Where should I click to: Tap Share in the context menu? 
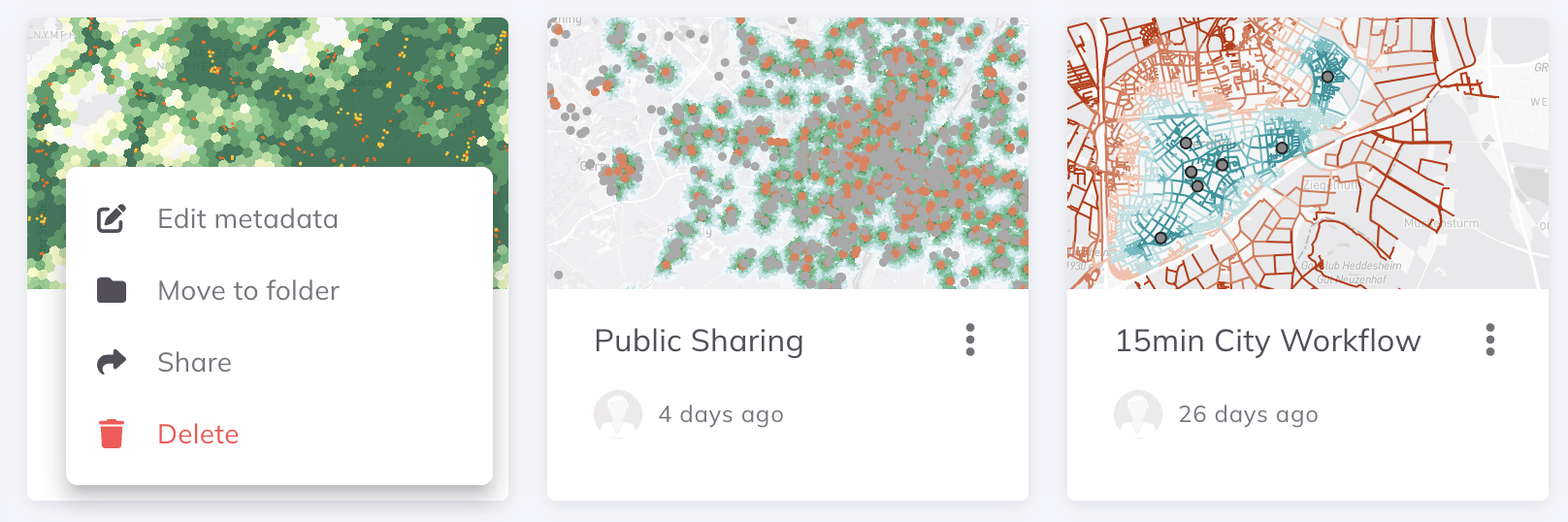pyautogui.click(x=194, y=363)
